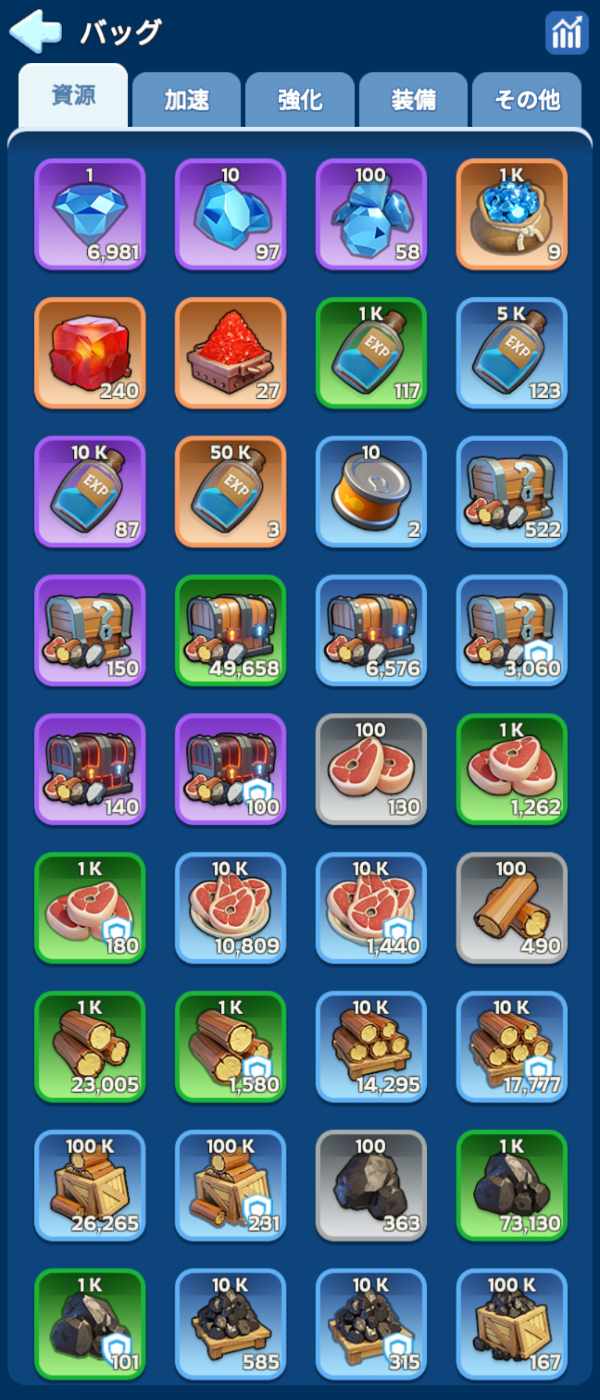
Task: Select the green chest with 49,658
Action: point(230,630)
